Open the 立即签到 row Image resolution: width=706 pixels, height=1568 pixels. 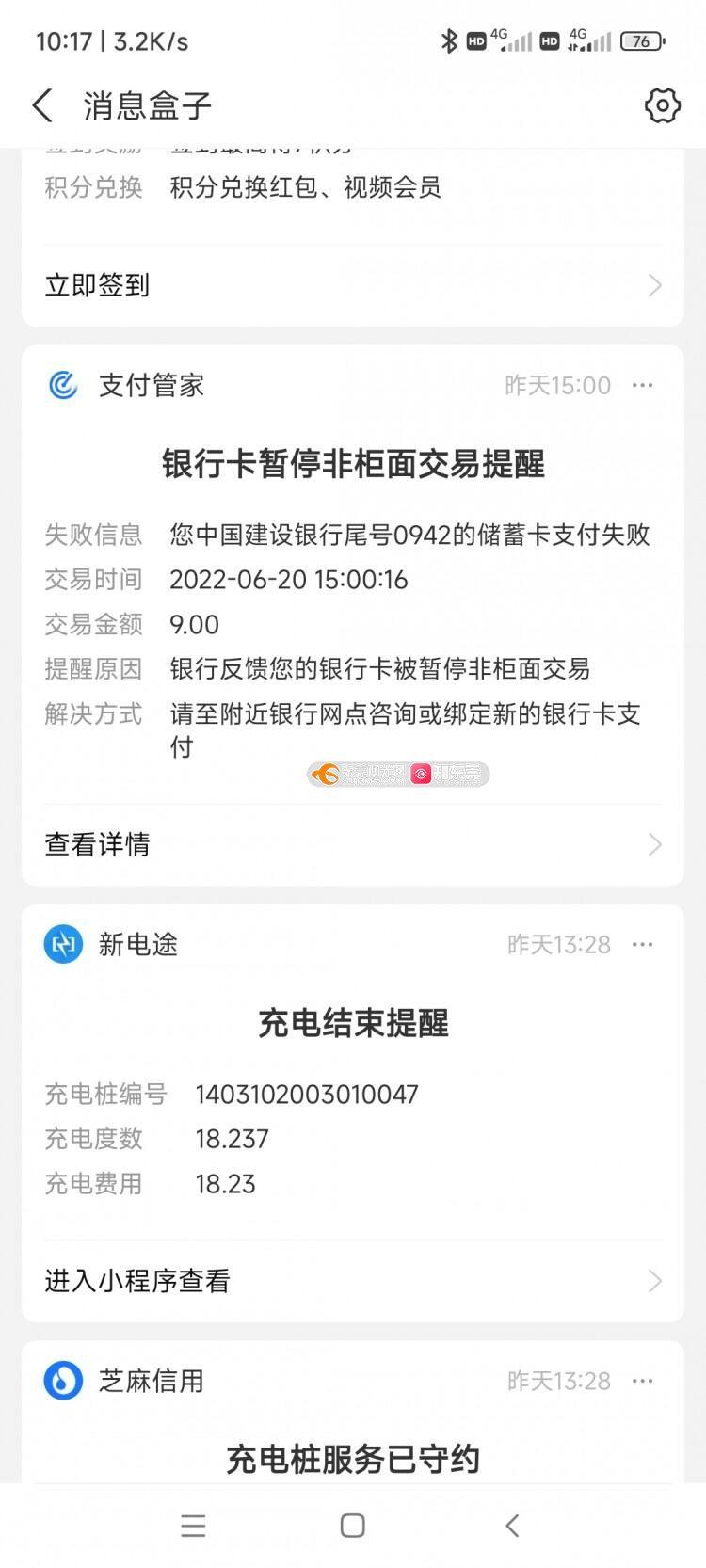point(353,285)
